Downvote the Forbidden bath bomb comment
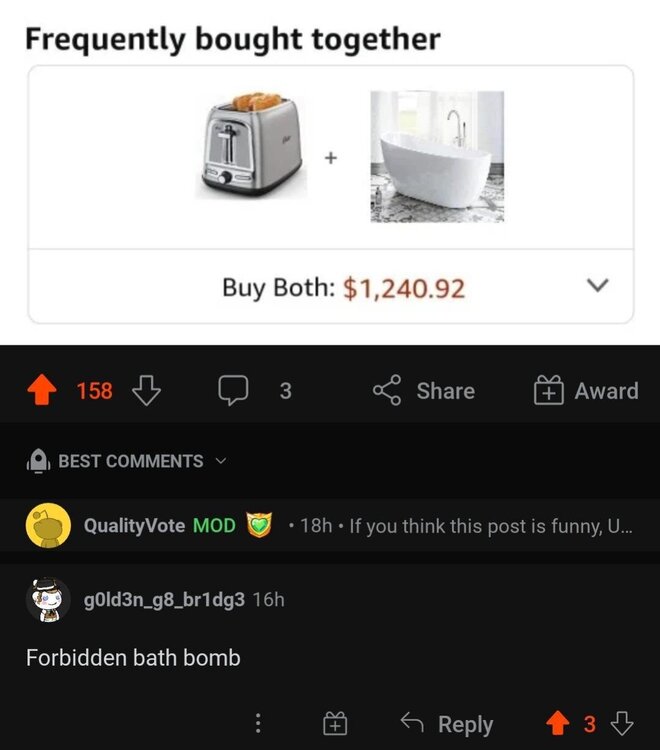Image resolution: width=660 pixels, height=750 pixels. [x=621, y=723]
